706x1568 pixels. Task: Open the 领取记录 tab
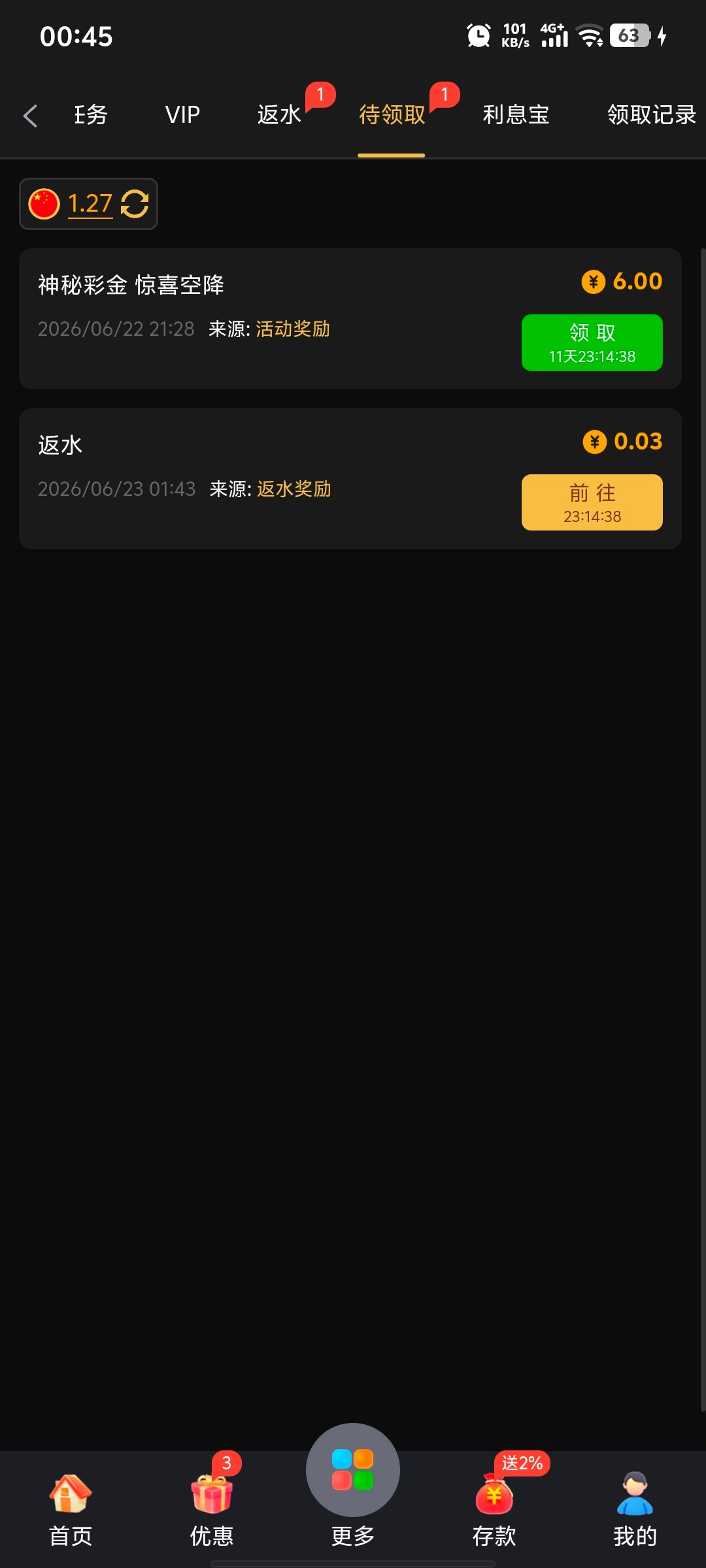pyautogui.click(x=652, y=115)
